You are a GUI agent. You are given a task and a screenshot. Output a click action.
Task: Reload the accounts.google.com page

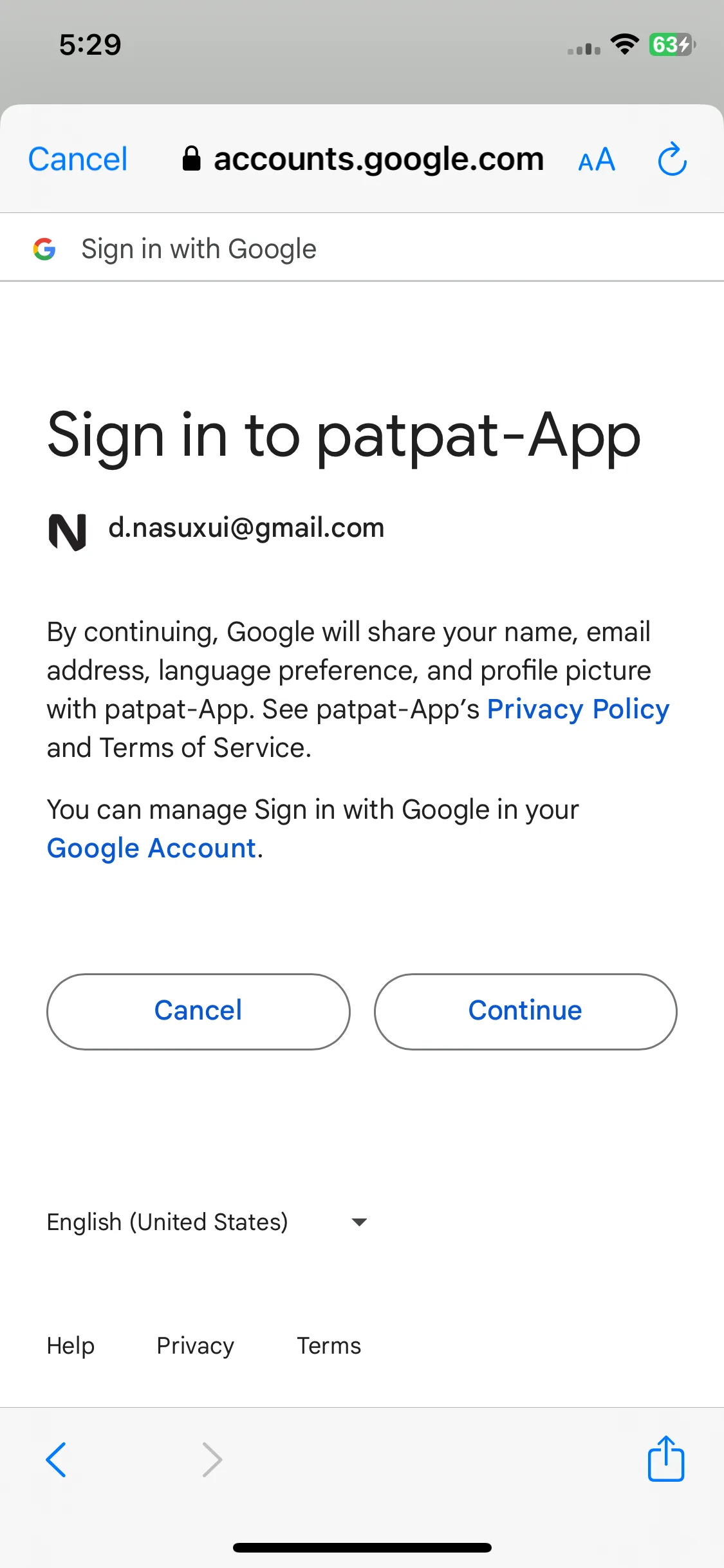672,159
